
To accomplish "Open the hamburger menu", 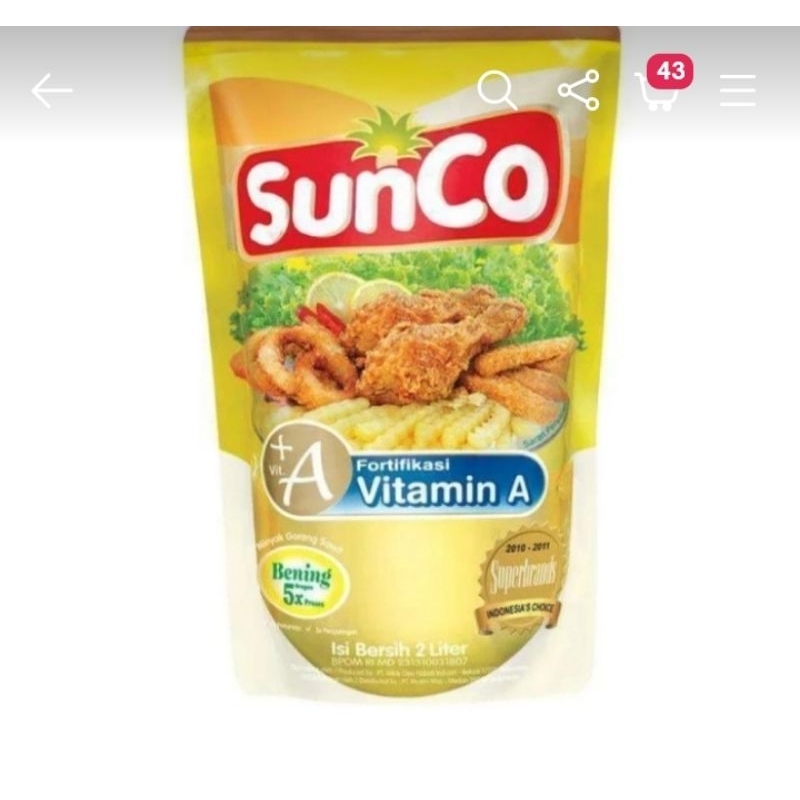I will pyautogui.click(x=738, y=90).
